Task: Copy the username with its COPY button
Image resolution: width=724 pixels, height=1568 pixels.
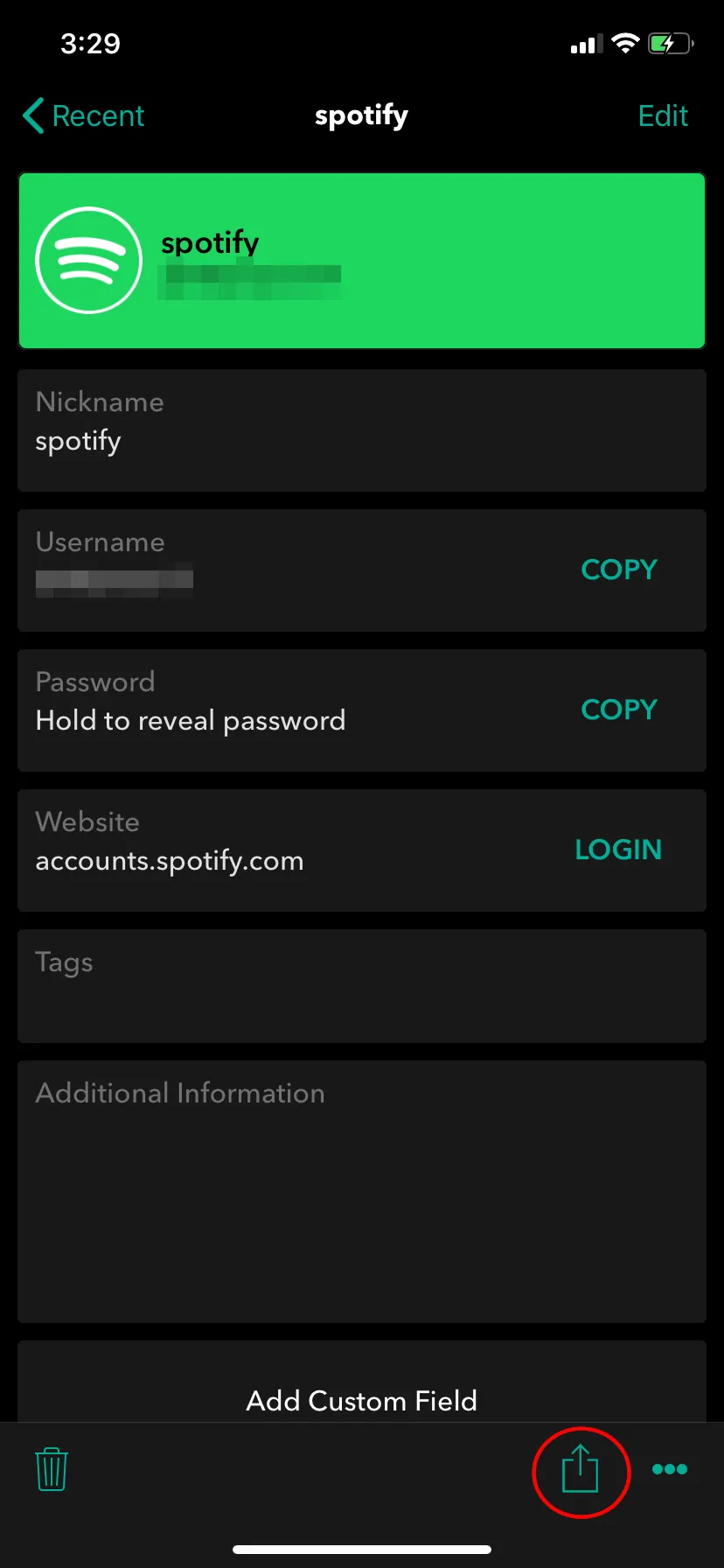Action: [619, 570]
